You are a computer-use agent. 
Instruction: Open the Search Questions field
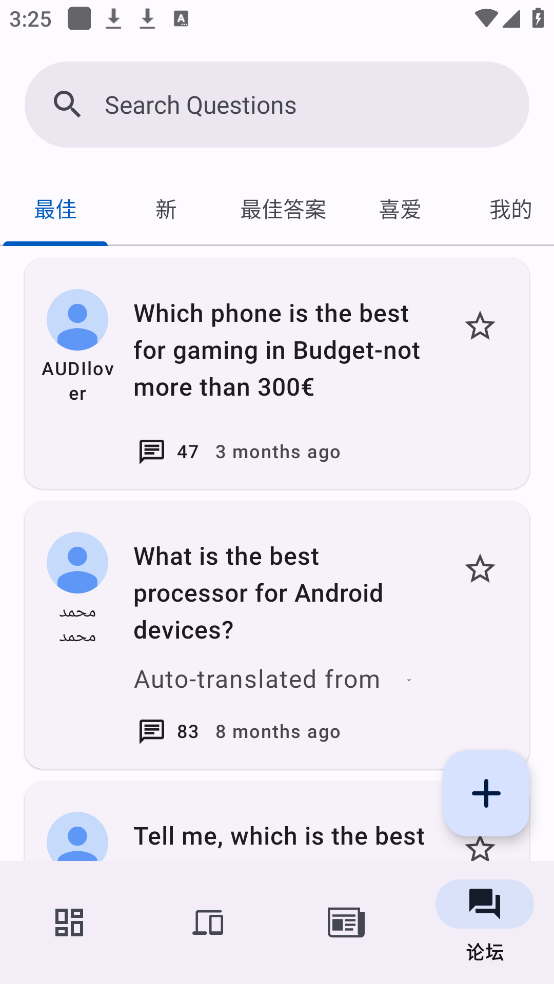pyautogui.click(x=277, y=105)
